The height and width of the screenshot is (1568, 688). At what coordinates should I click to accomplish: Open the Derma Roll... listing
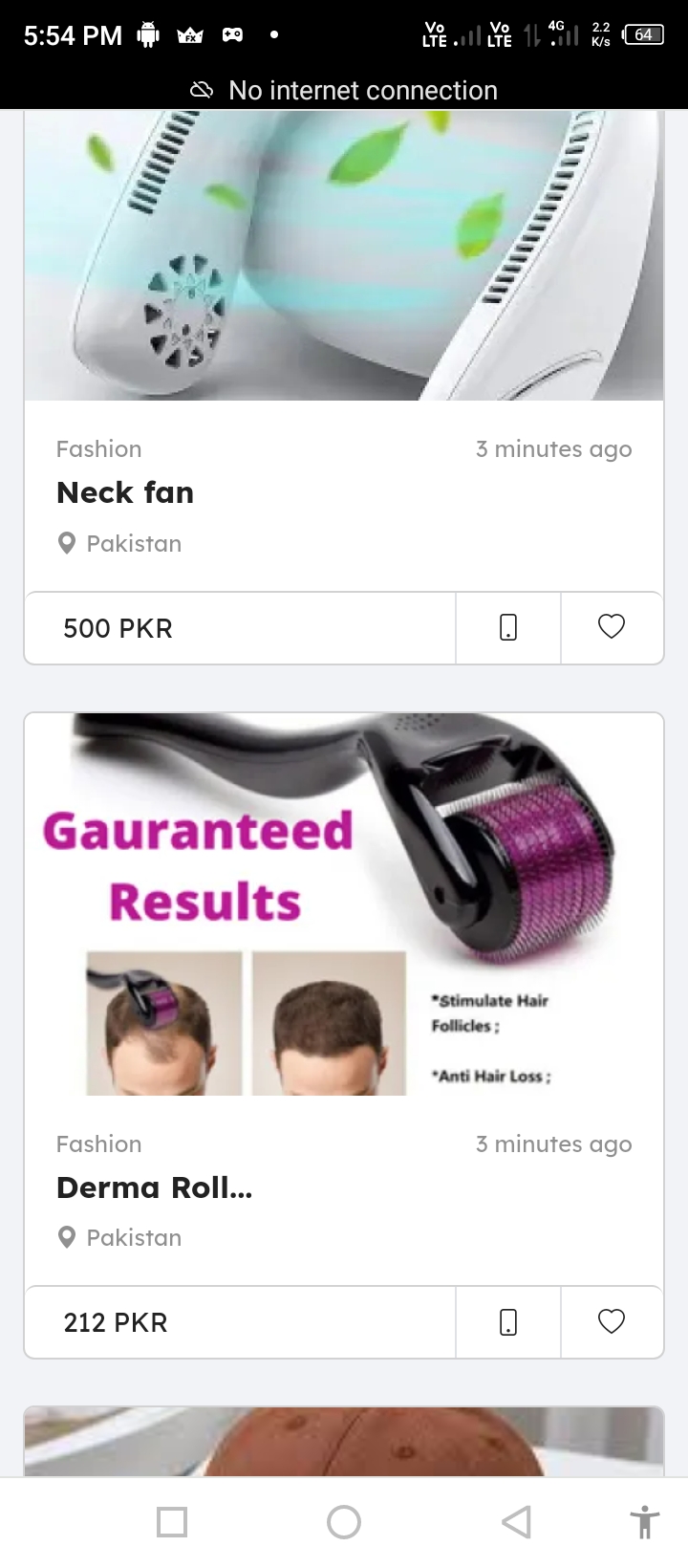pos(154,1187)
